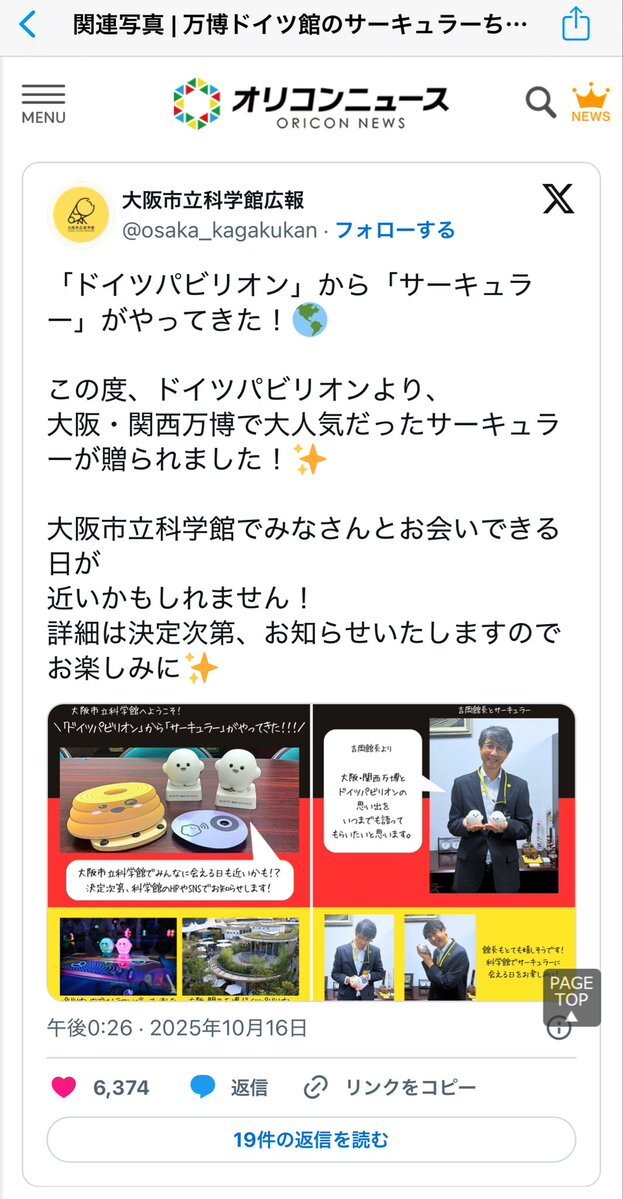The width and height of the screenshot is (623, 1199).
Task: Like the post with the heart
Action: pos(64,1087)
